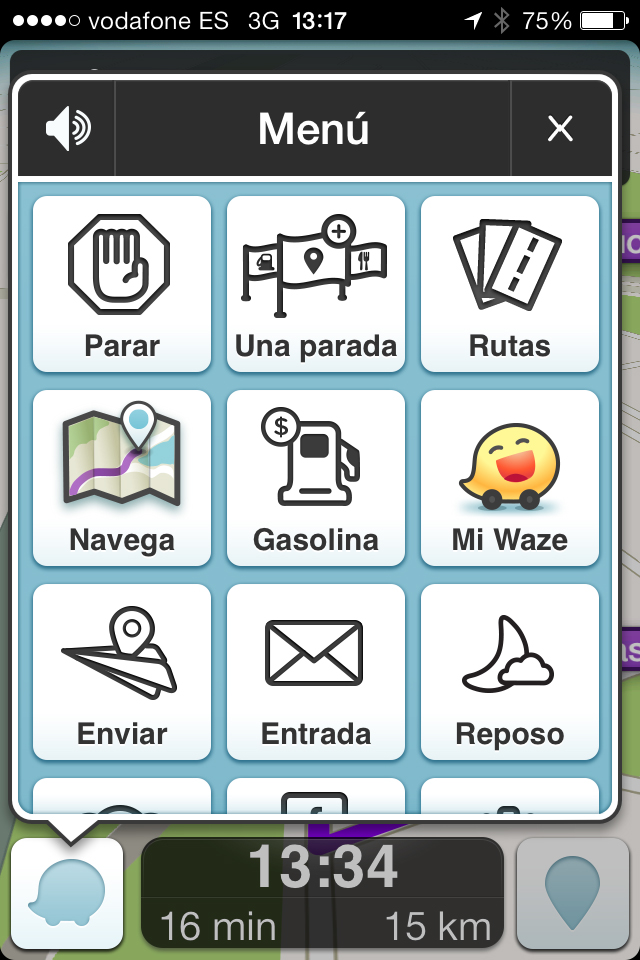Screen dimensions: 640x960
Task: Open the Mi Waze profile
Action: click(510, 478)
